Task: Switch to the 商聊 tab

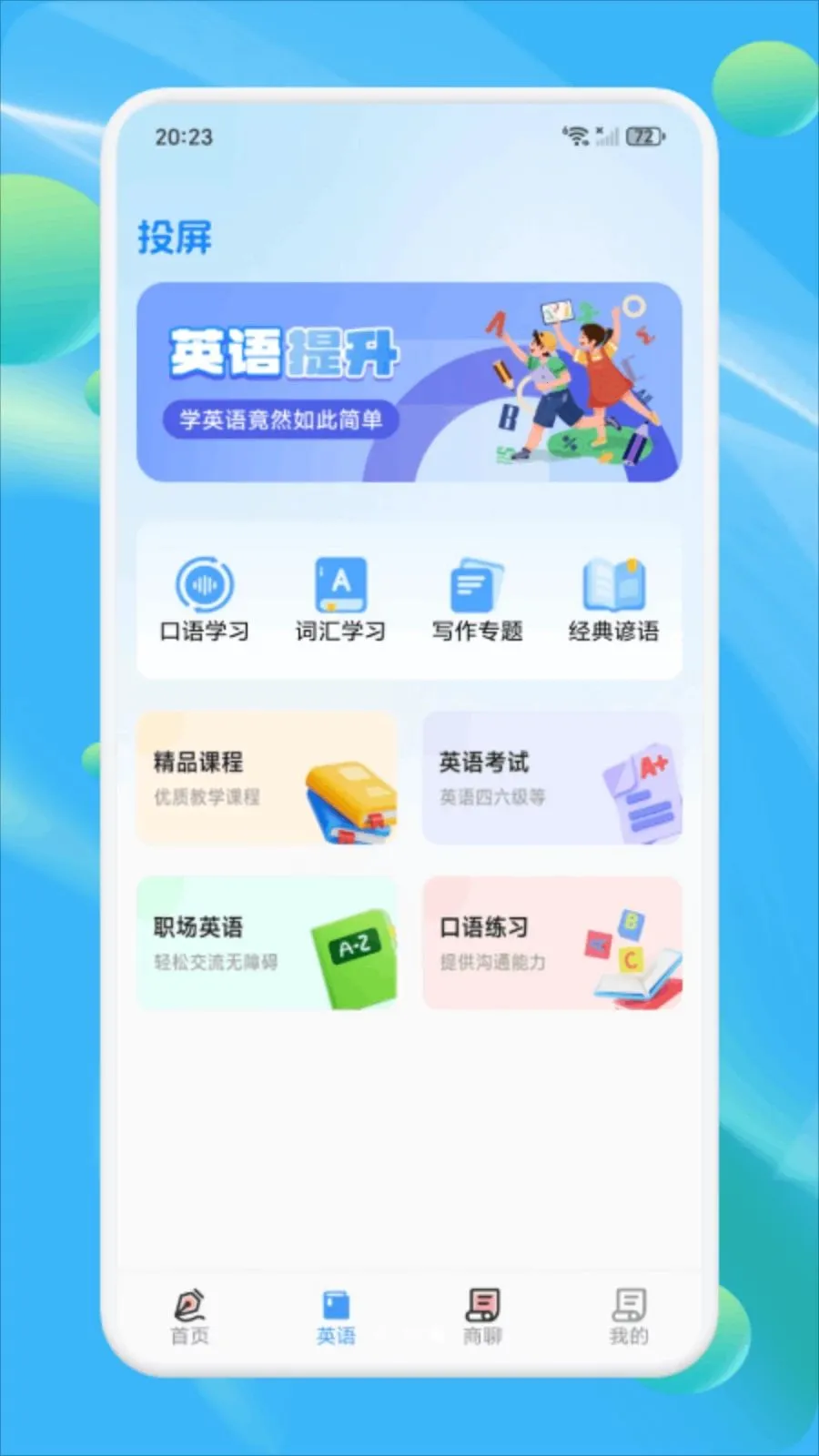Action: (x=480, y=1319)
